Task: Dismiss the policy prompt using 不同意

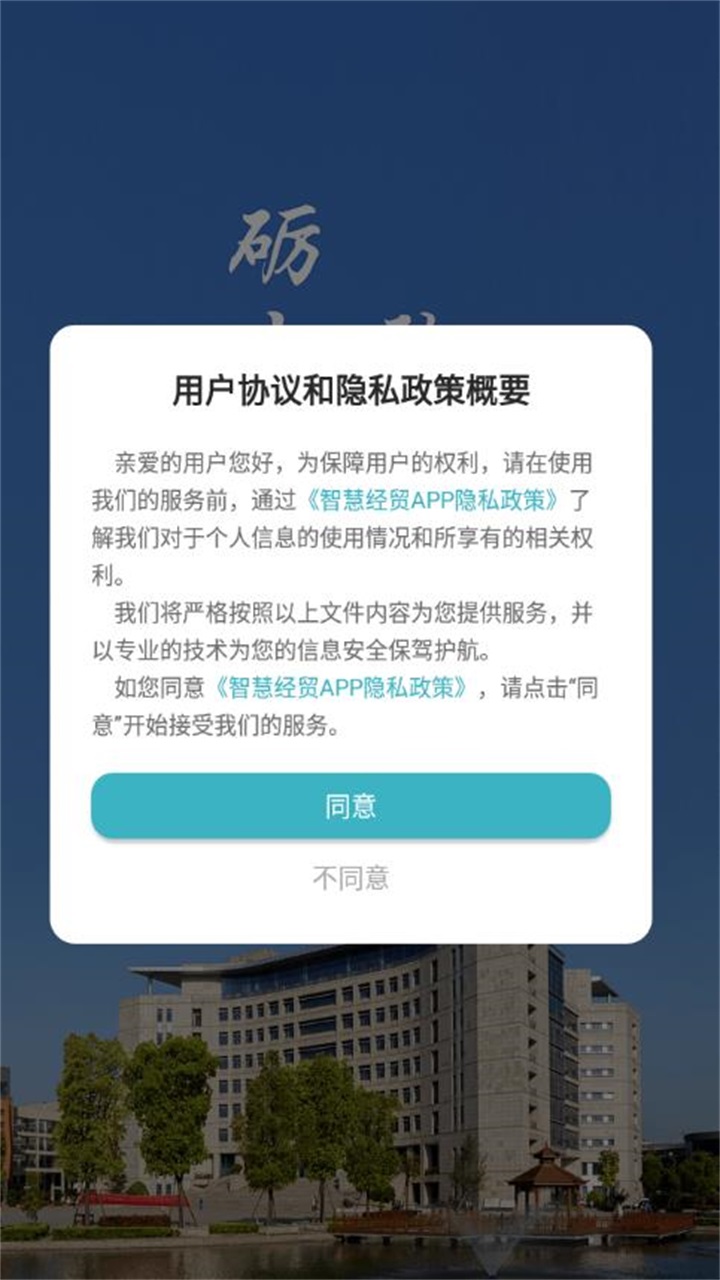Action: (360, 878)
